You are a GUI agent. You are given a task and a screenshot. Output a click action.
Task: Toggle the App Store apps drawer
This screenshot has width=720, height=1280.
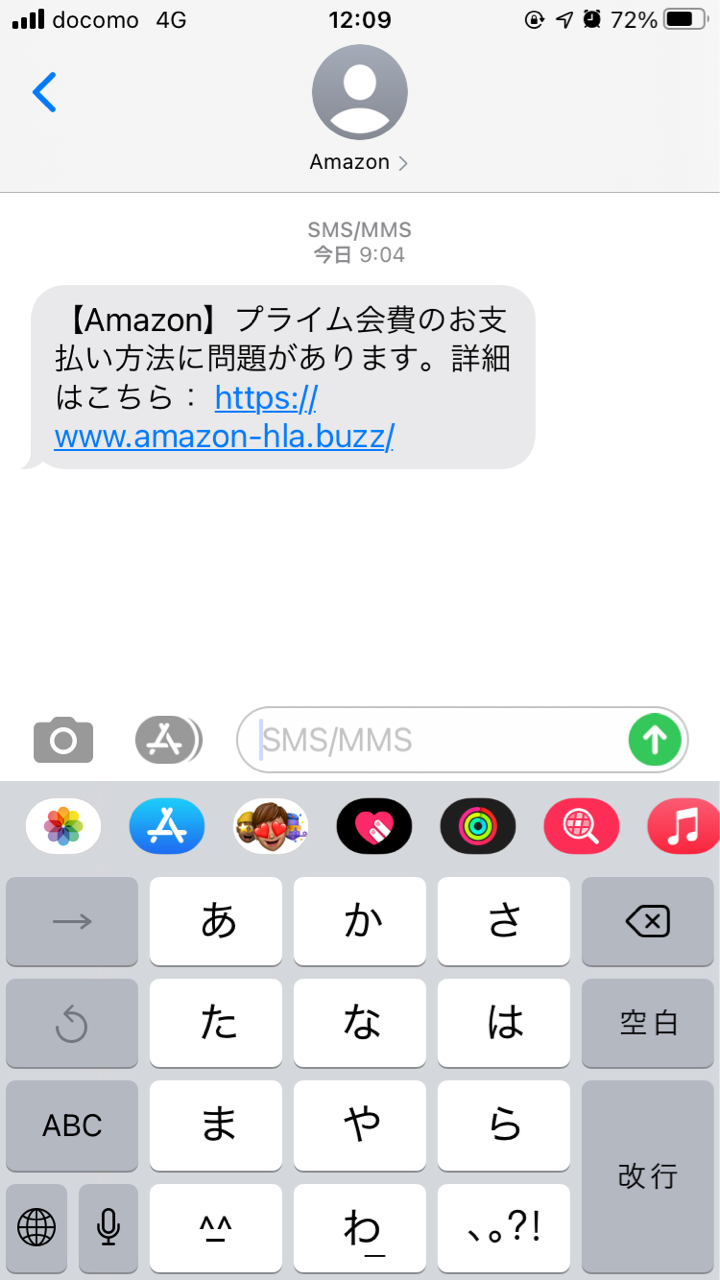click(168, 740)
